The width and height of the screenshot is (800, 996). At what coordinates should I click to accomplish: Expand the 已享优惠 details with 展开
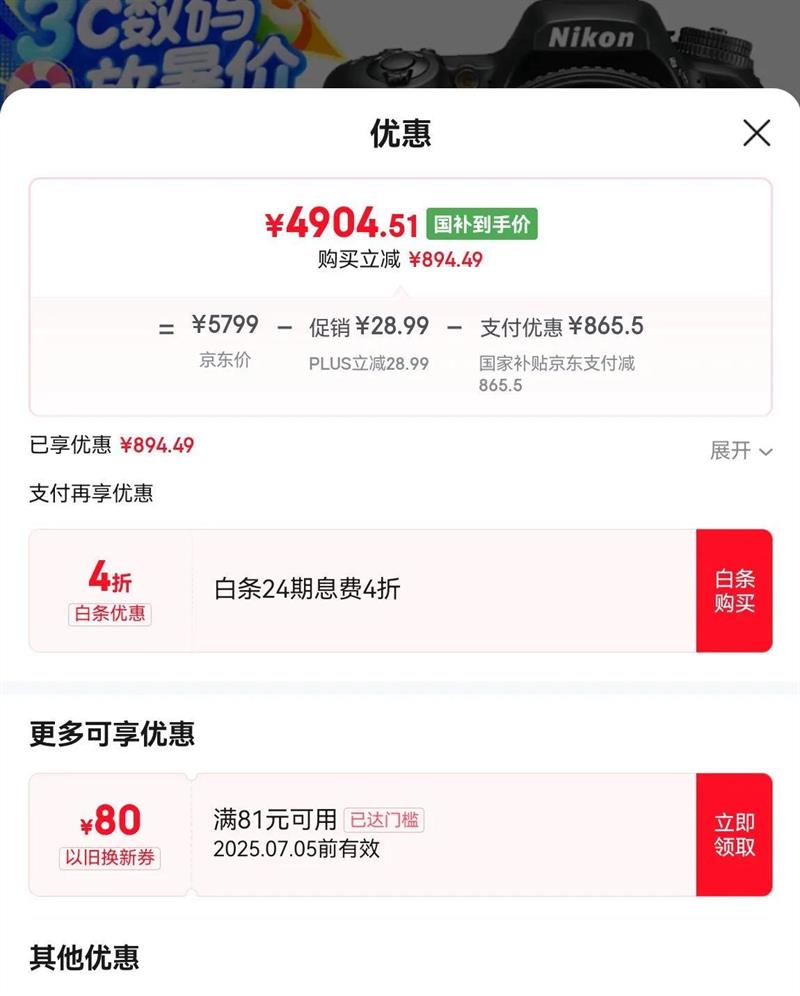[x=741, y=451]
